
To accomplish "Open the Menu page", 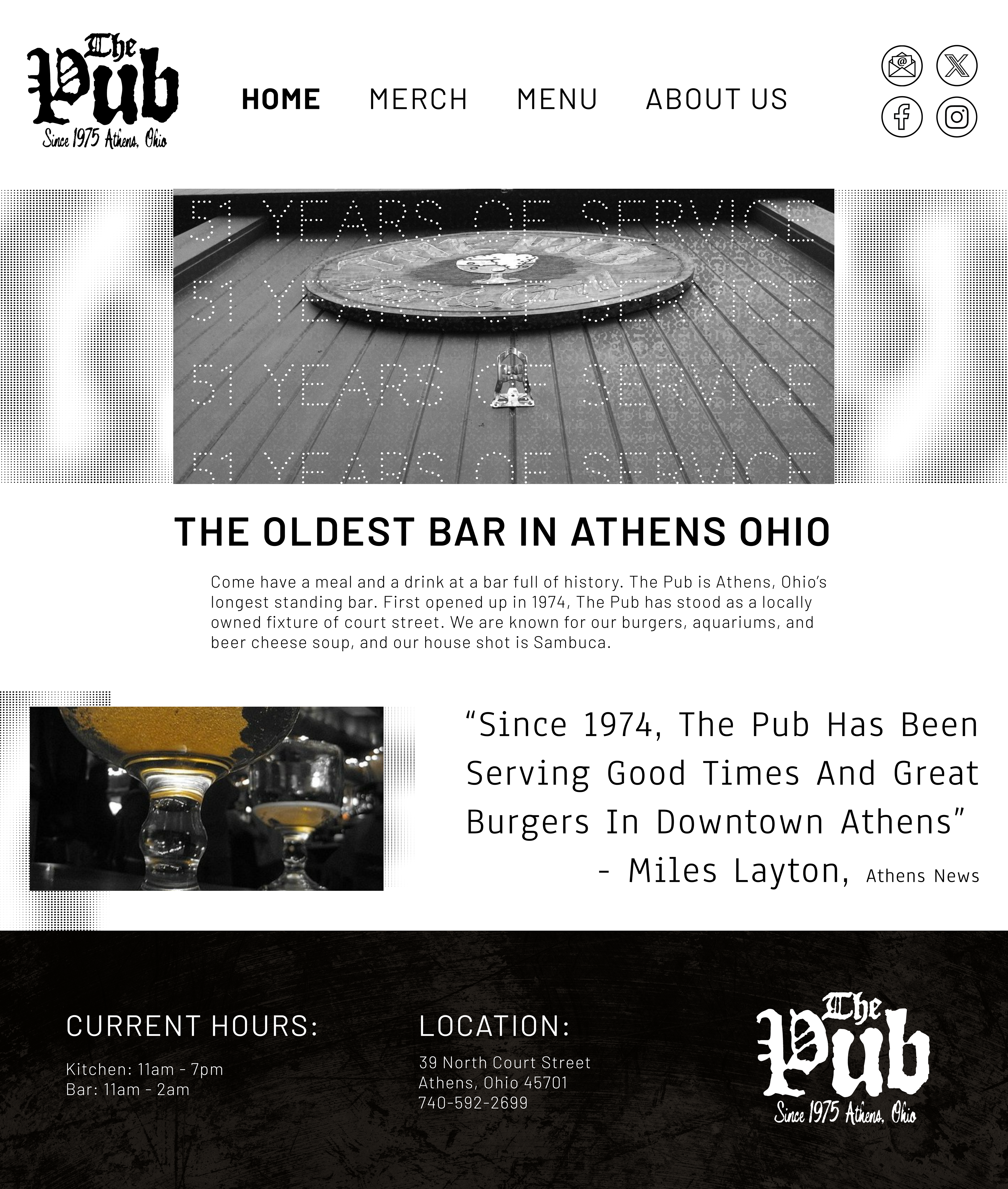I will (x=557, y=99).
